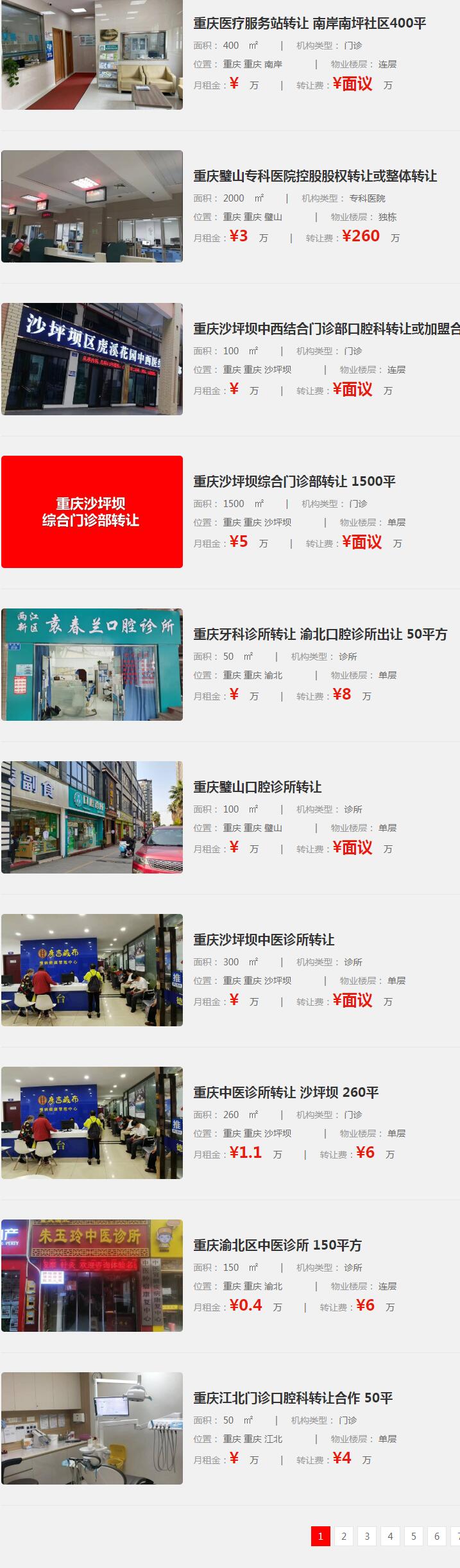View the 重庆璧山口腔诊所转让 listing
460x1568 pixels.
(x=257, y=788)
